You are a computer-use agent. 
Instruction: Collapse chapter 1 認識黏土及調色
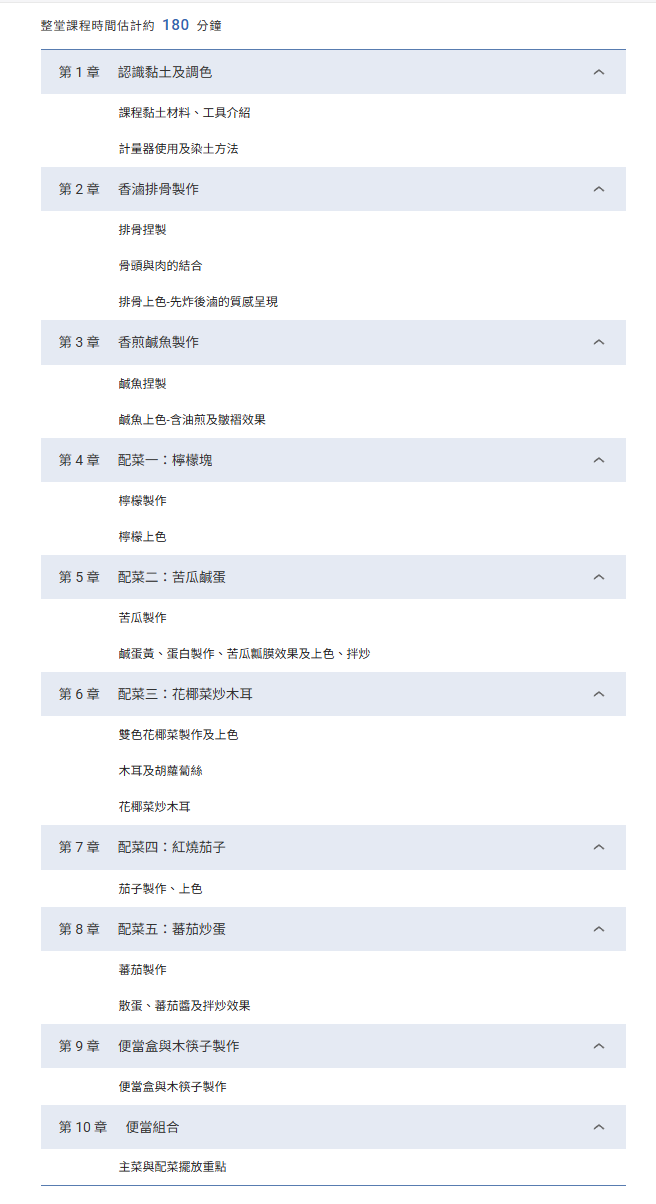[x=599, y=72]
